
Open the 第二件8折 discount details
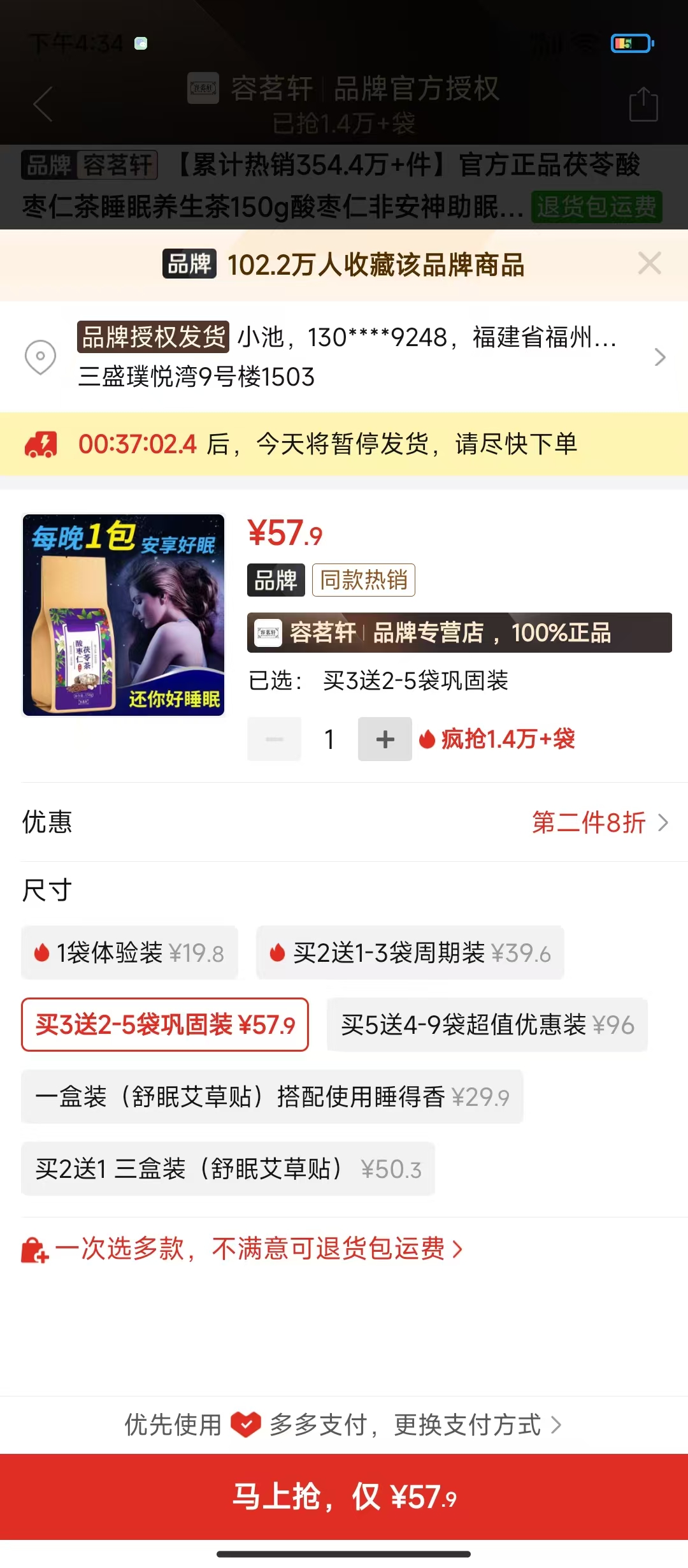coord(599,822)
